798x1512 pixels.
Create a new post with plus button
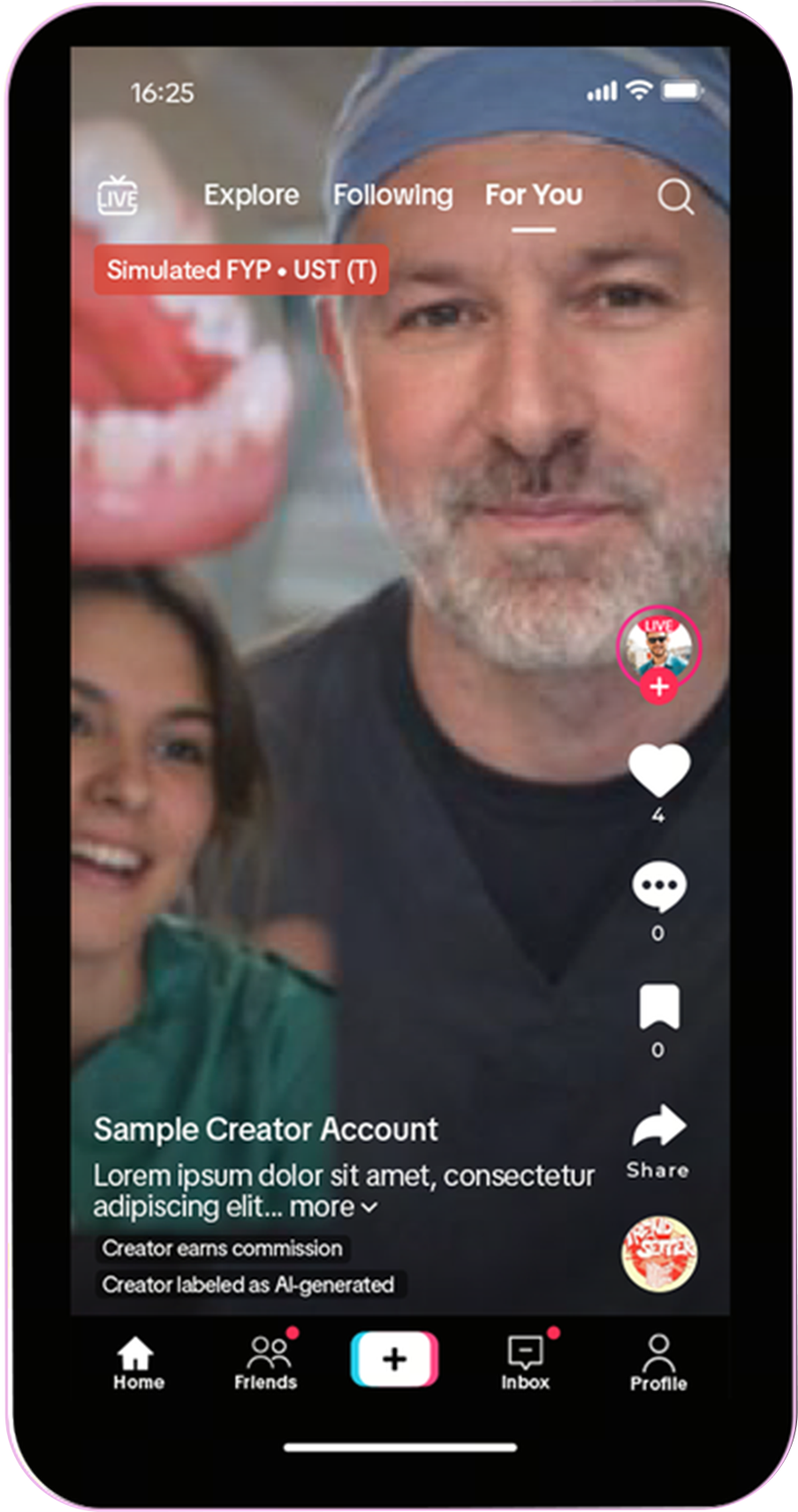394,1358
